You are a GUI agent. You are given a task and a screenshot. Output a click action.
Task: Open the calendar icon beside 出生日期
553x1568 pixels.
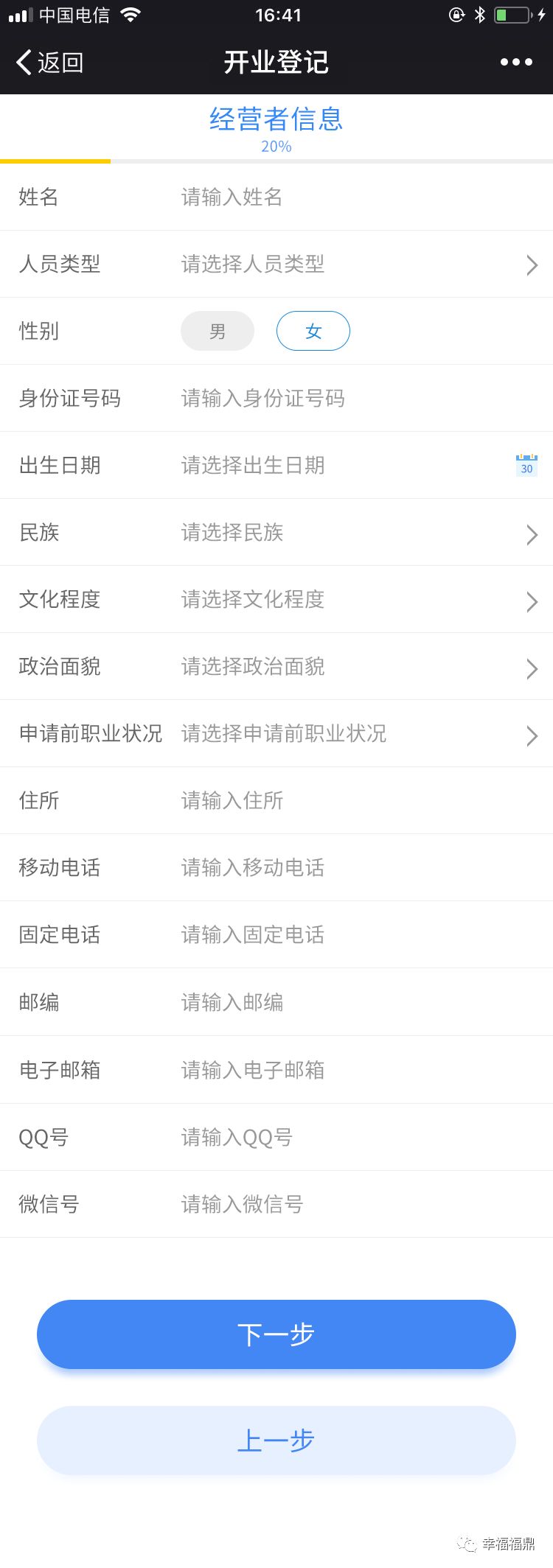[x=526, y=465]
